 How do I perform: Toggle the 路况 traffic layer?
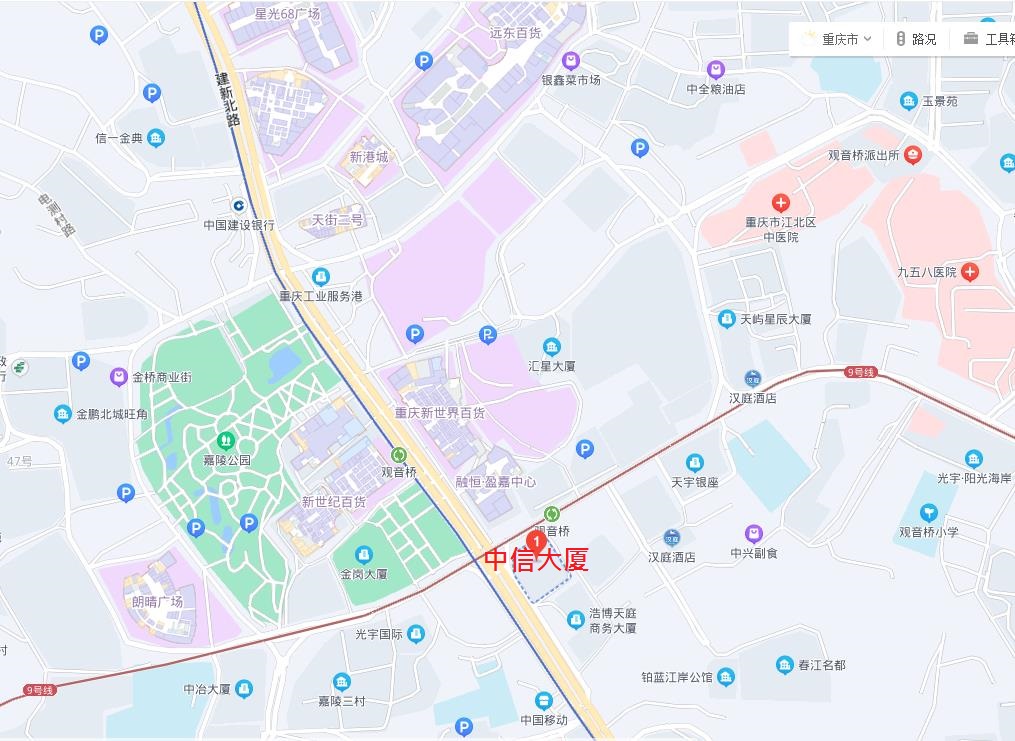pyautogui.click(x=915, y=39)
